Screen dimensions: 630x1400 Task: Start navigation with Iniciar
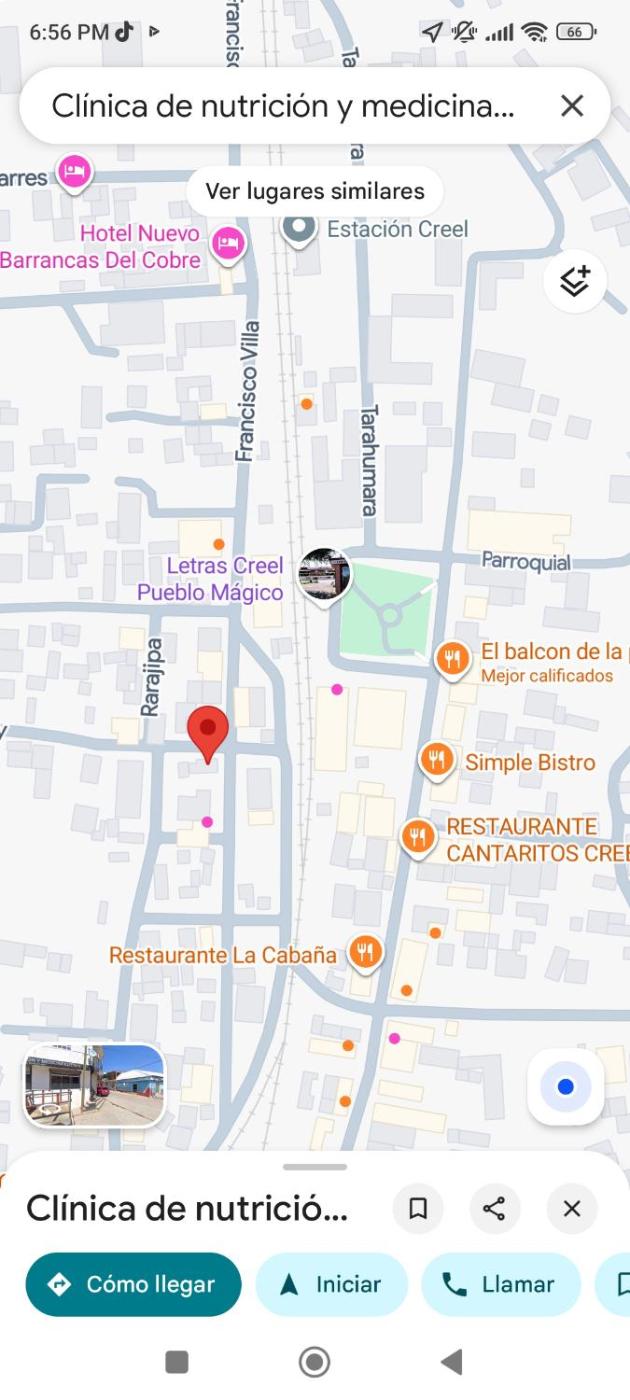point(332,1285)
